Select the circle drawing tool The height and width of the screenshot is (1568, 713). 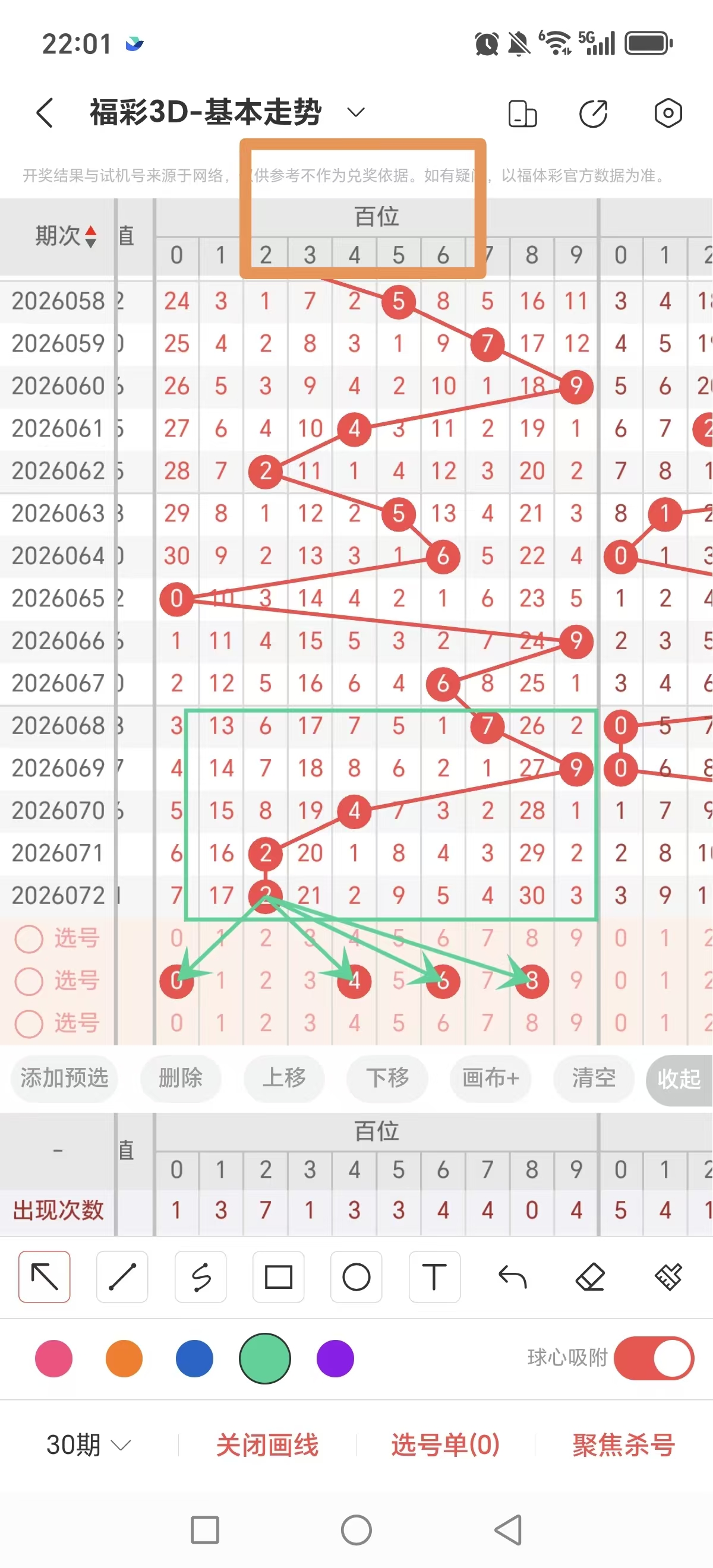tap(356, 1276)
